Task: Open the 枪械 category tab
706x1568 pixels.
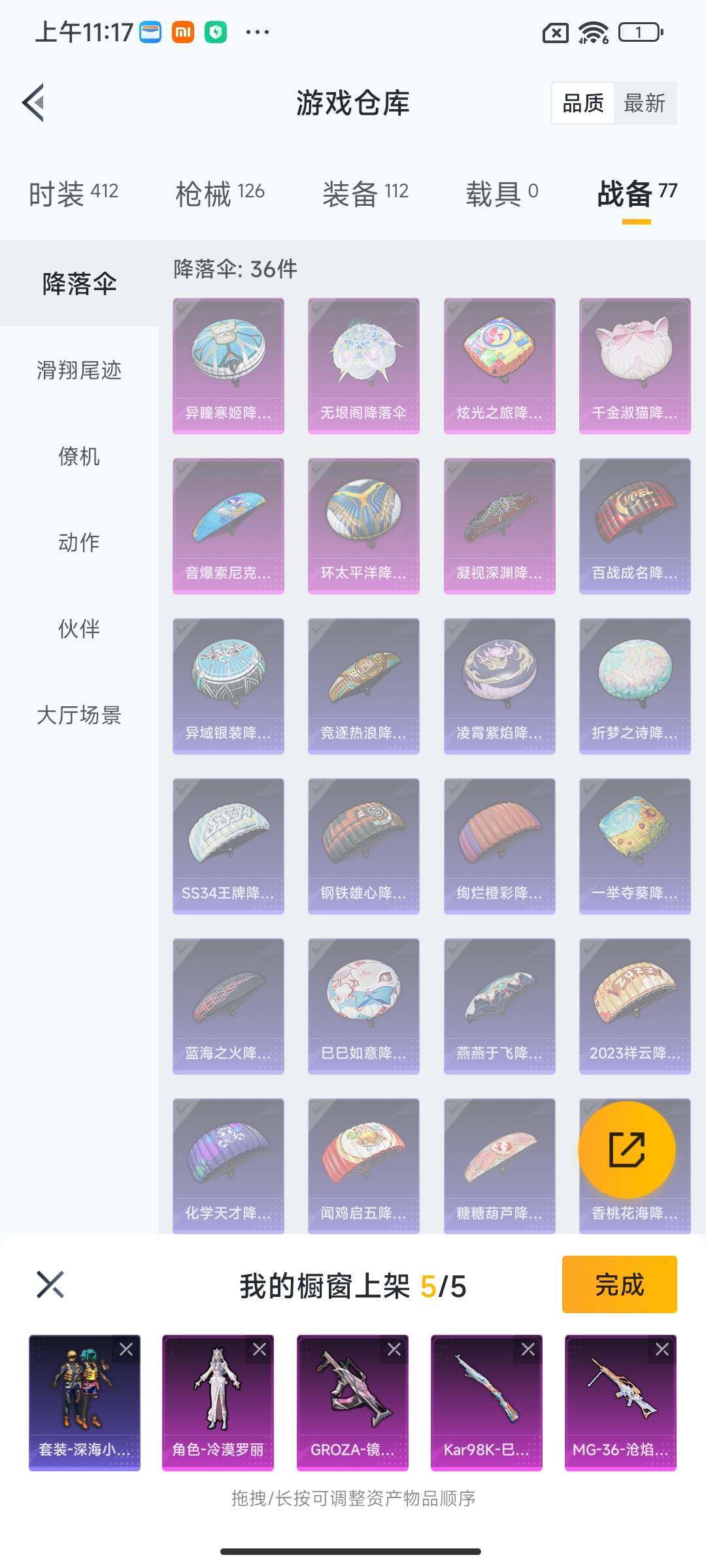Action: [220, 193]
